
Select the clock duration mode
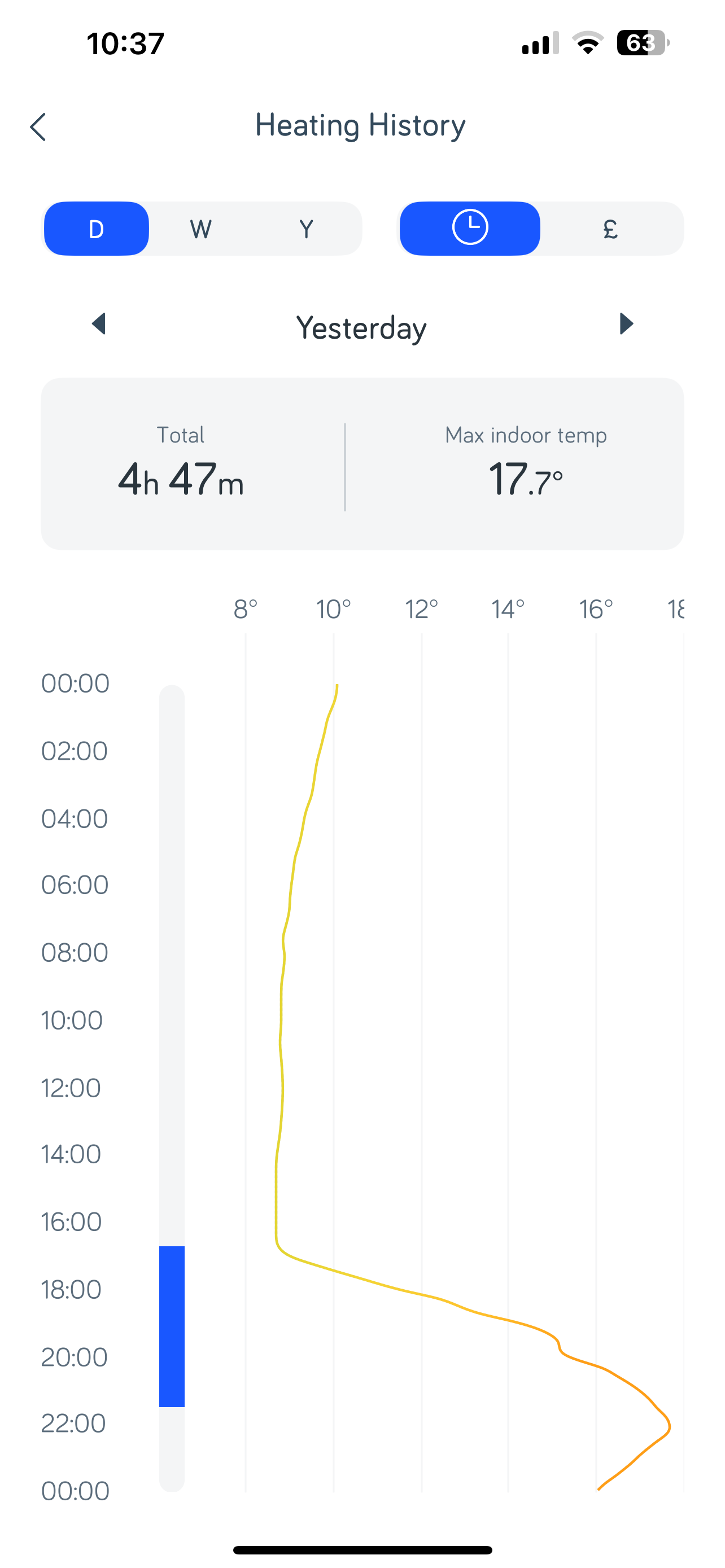(470, 228)
